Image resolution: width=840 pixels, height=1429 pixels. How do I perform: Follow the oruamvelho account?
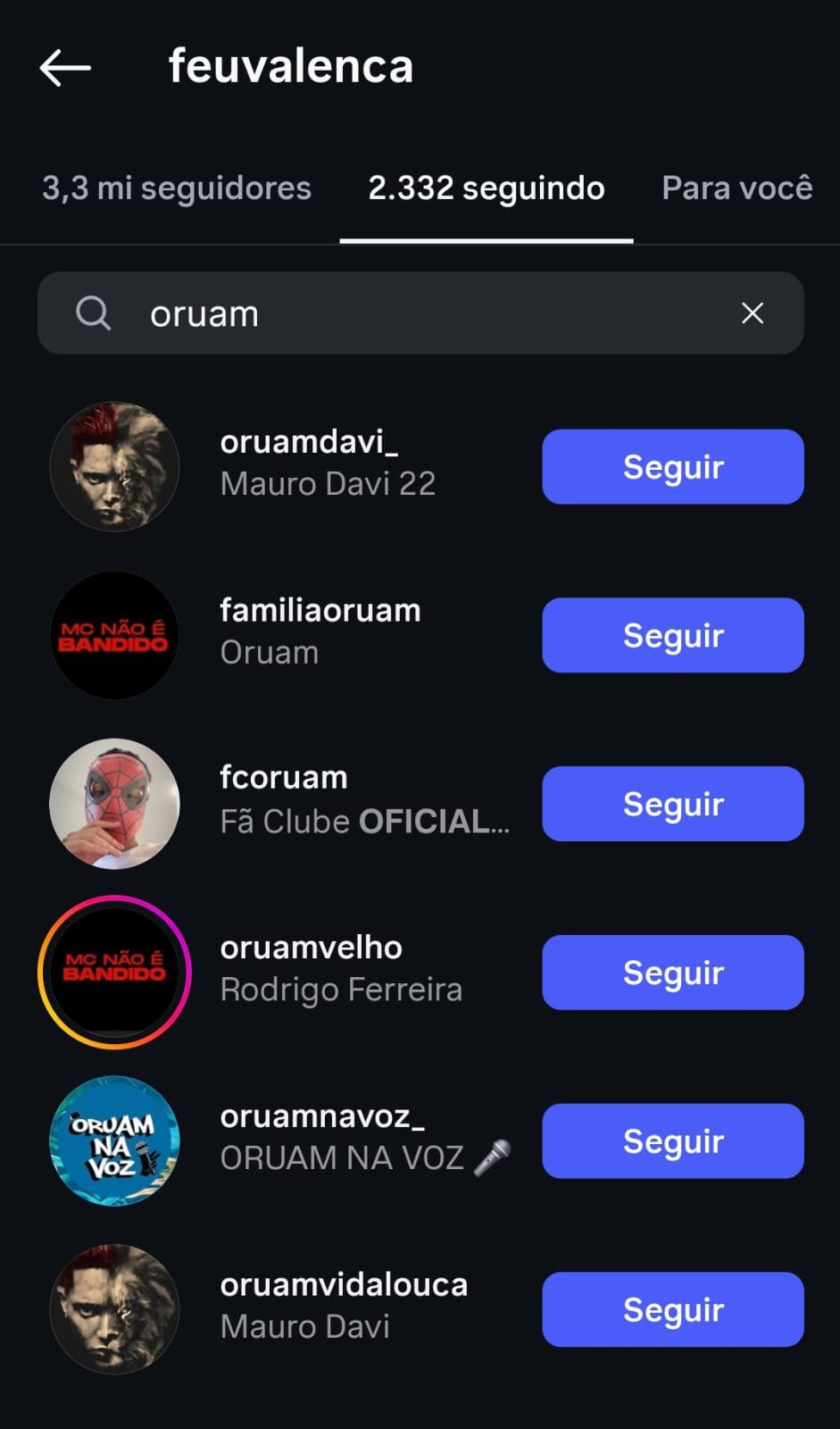tap(672, 973)
